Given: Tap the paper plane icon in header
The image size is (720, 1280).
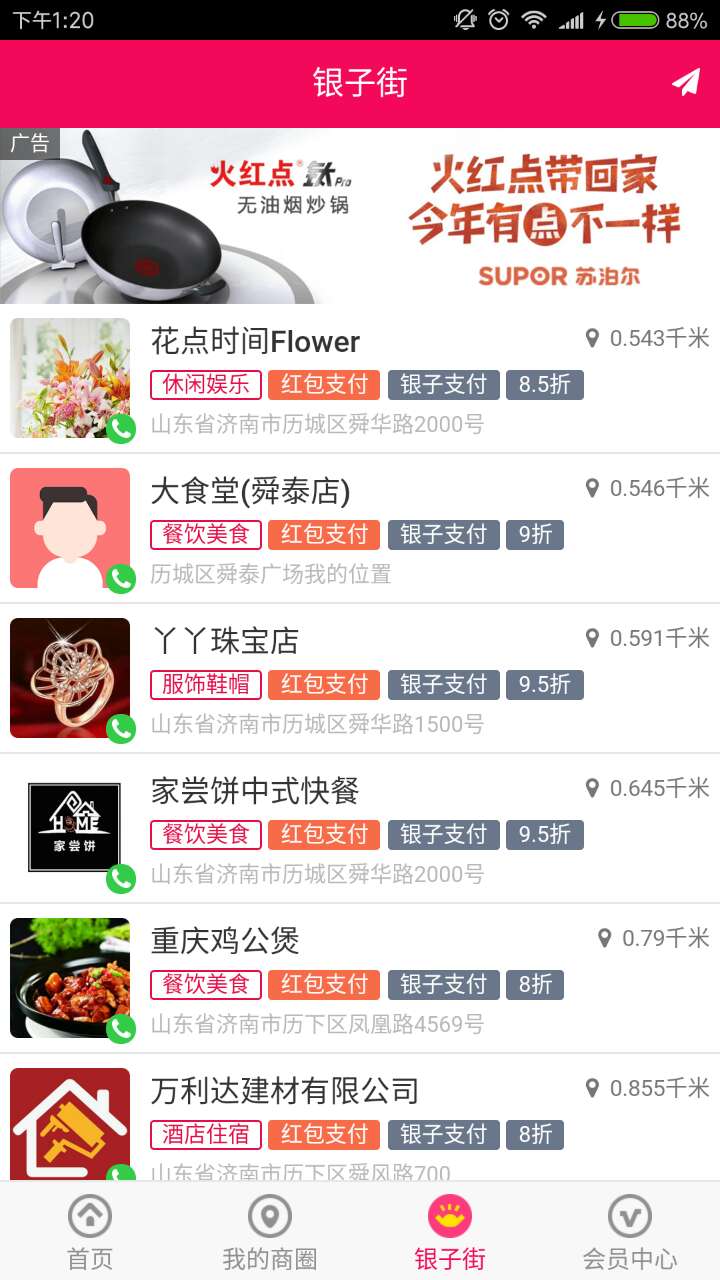Looking at the screenshot, I should 685,83.
